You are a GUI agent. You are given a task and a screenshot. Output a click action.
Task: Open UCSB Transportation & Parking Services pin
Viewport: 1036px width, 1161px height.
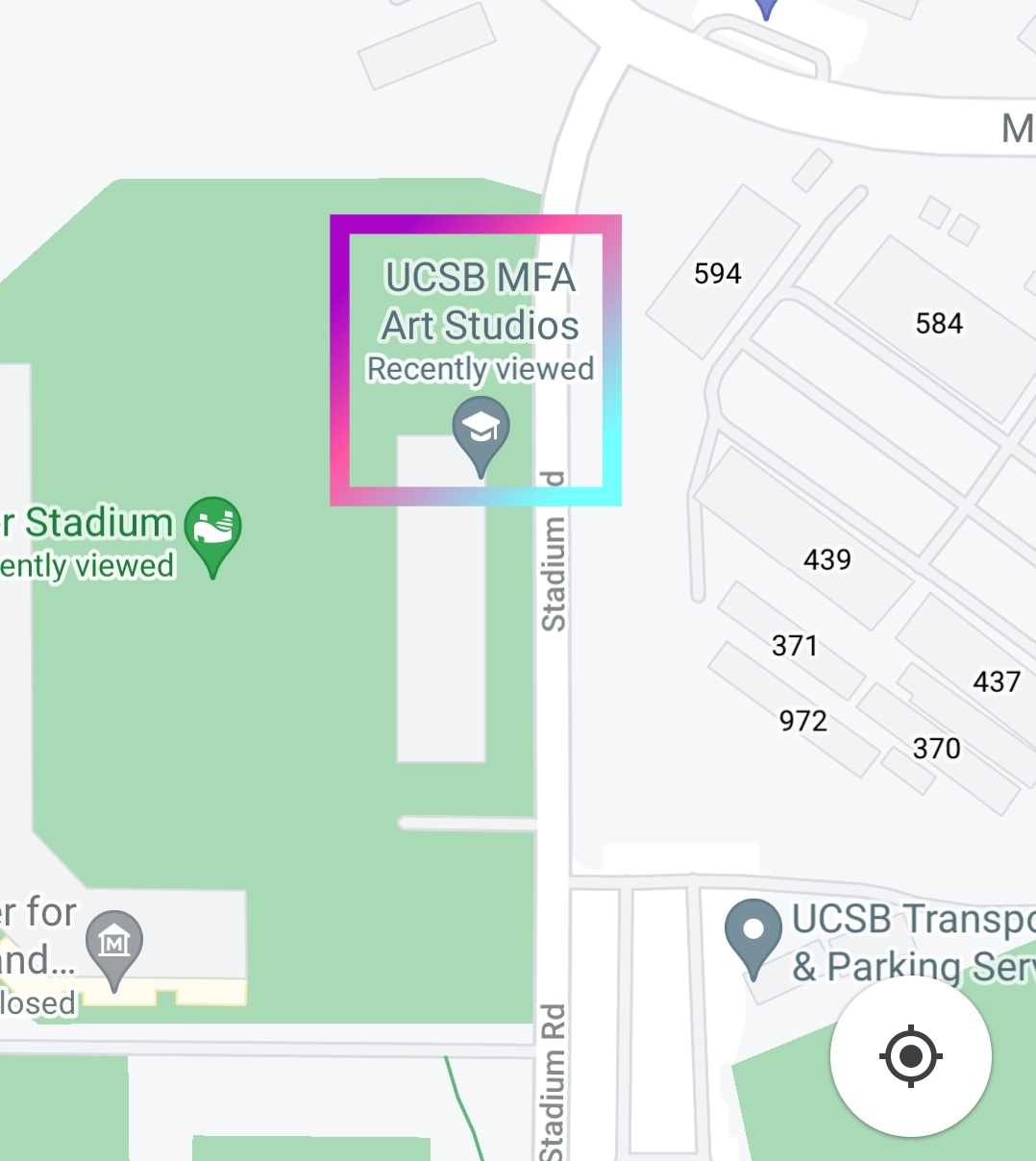point(753,933)
